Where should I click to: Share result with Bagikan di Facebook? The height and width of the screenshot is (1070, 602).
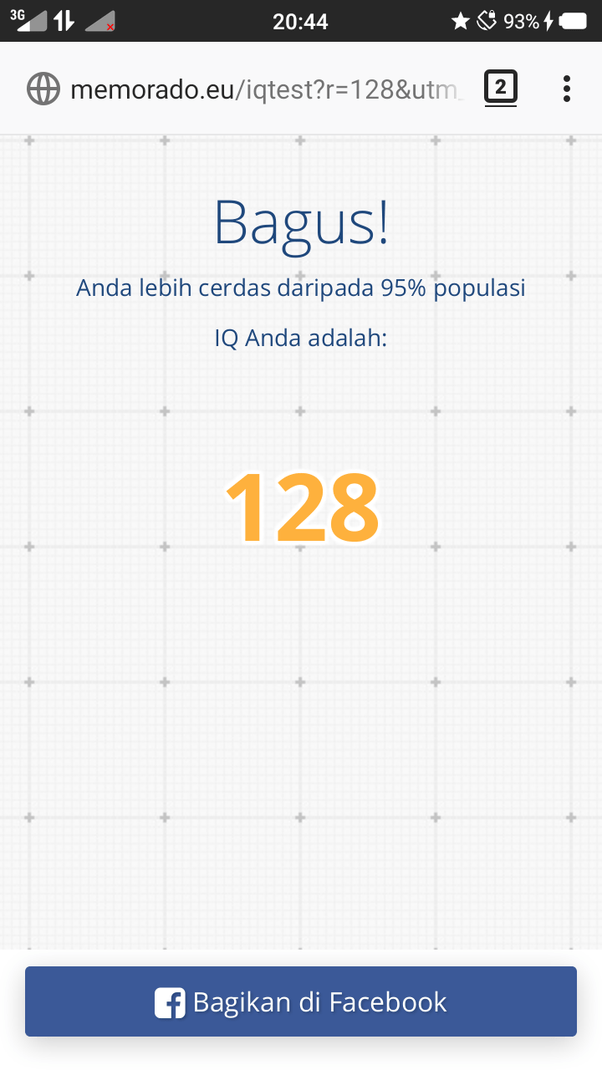click(301, 1002)
